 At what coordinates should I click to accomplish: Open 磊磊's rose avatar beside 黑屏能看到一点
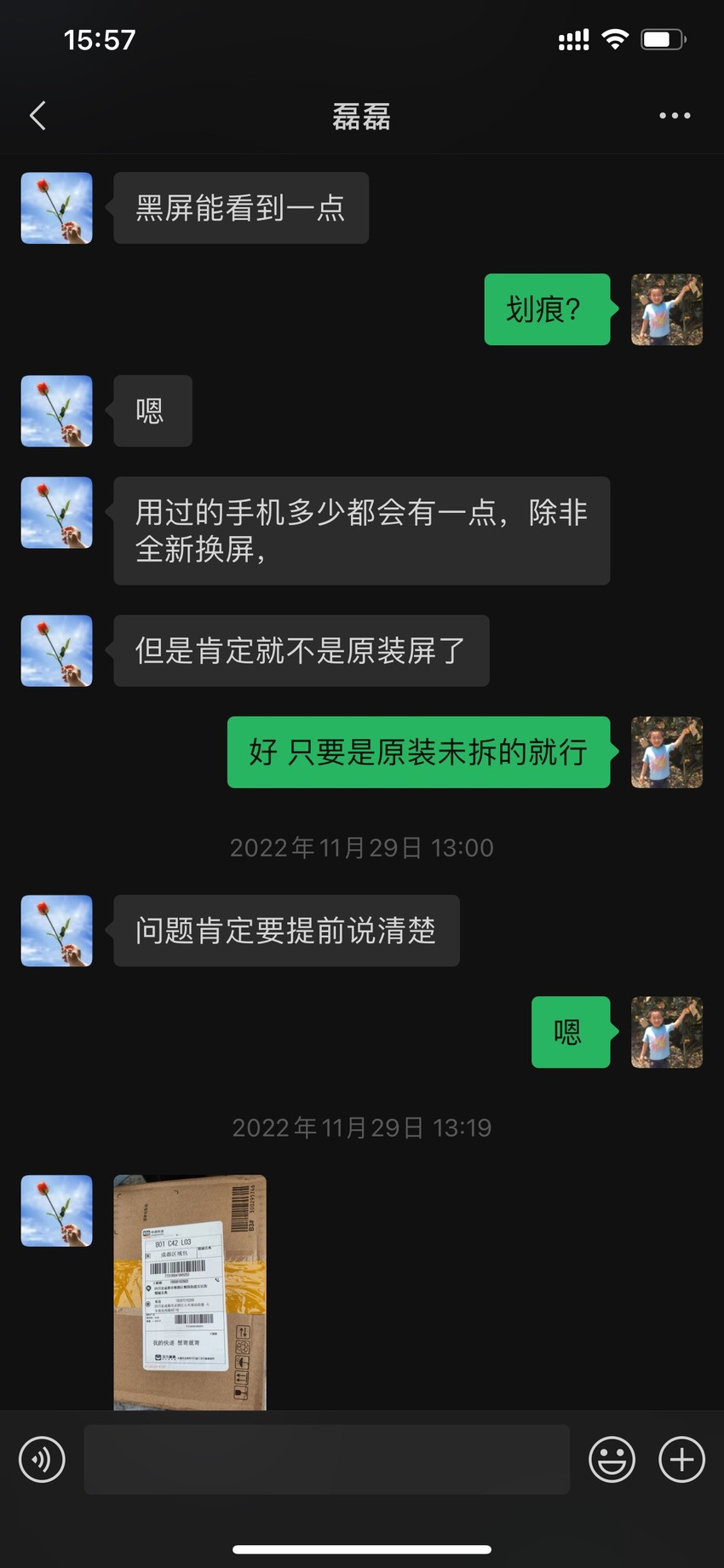pos(57,208)
